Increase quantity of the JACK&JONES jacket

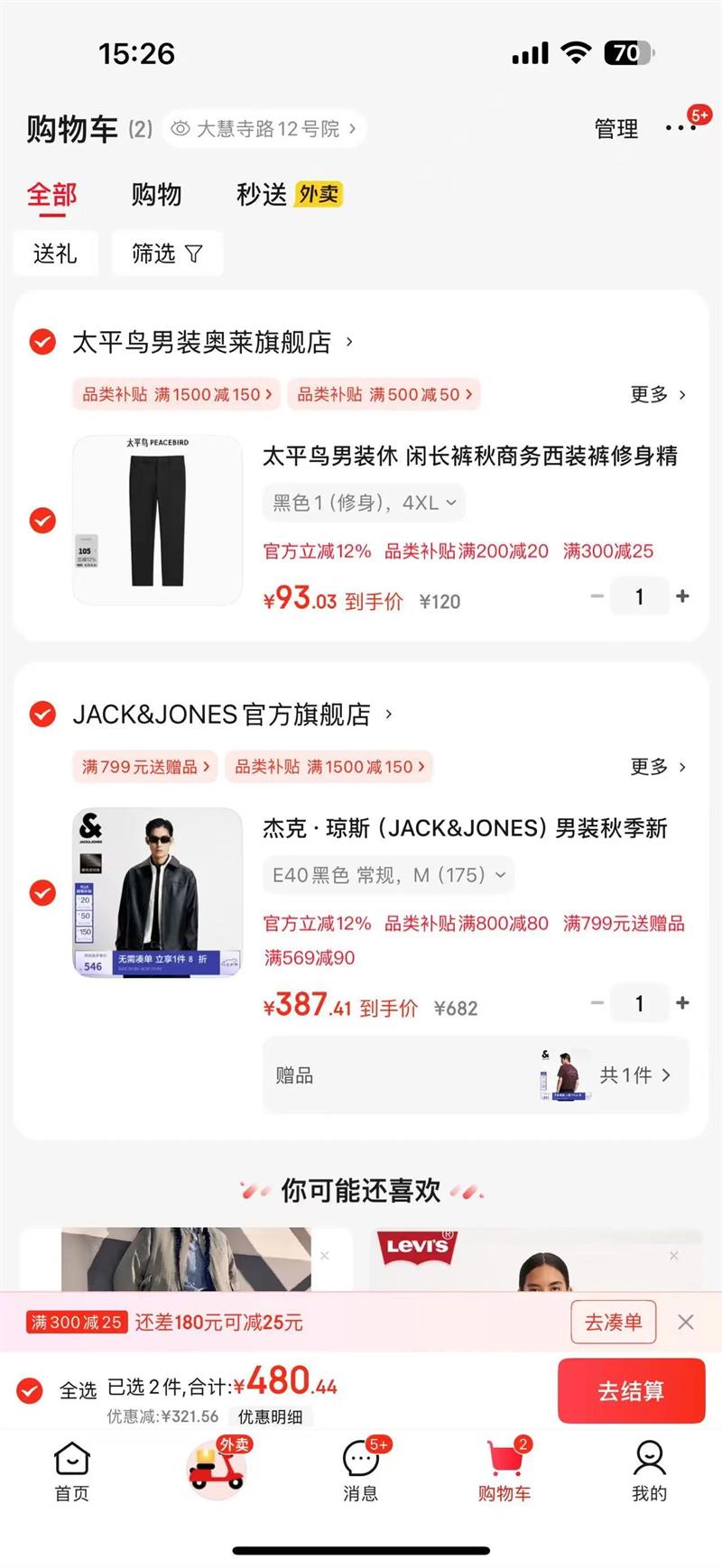pyautogui.click(x=682, y=1003)
